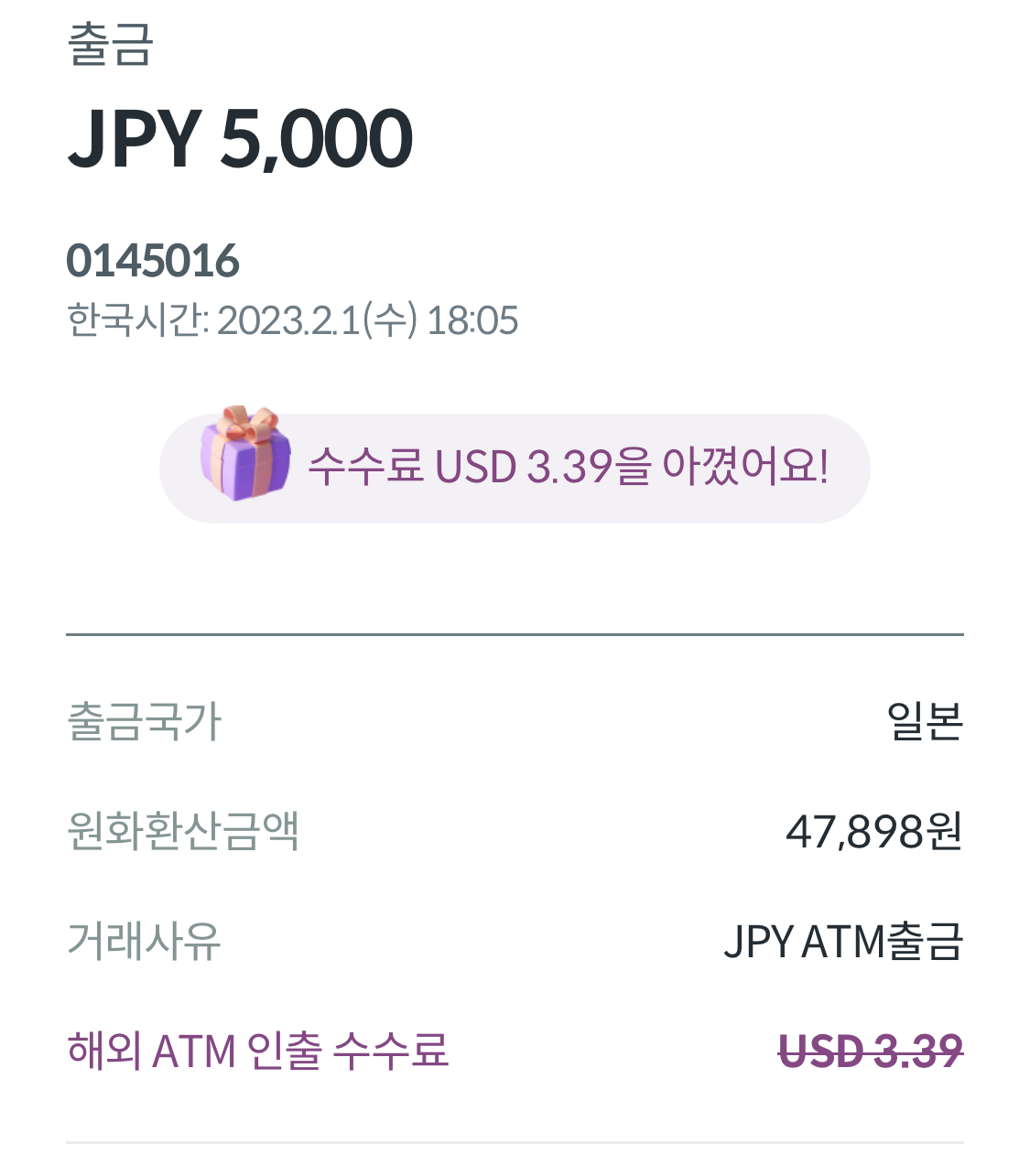Select the withdrawal details section
Viewport: 1030px width, 1176px height.
pyautogui.click(x=515, y=888)
